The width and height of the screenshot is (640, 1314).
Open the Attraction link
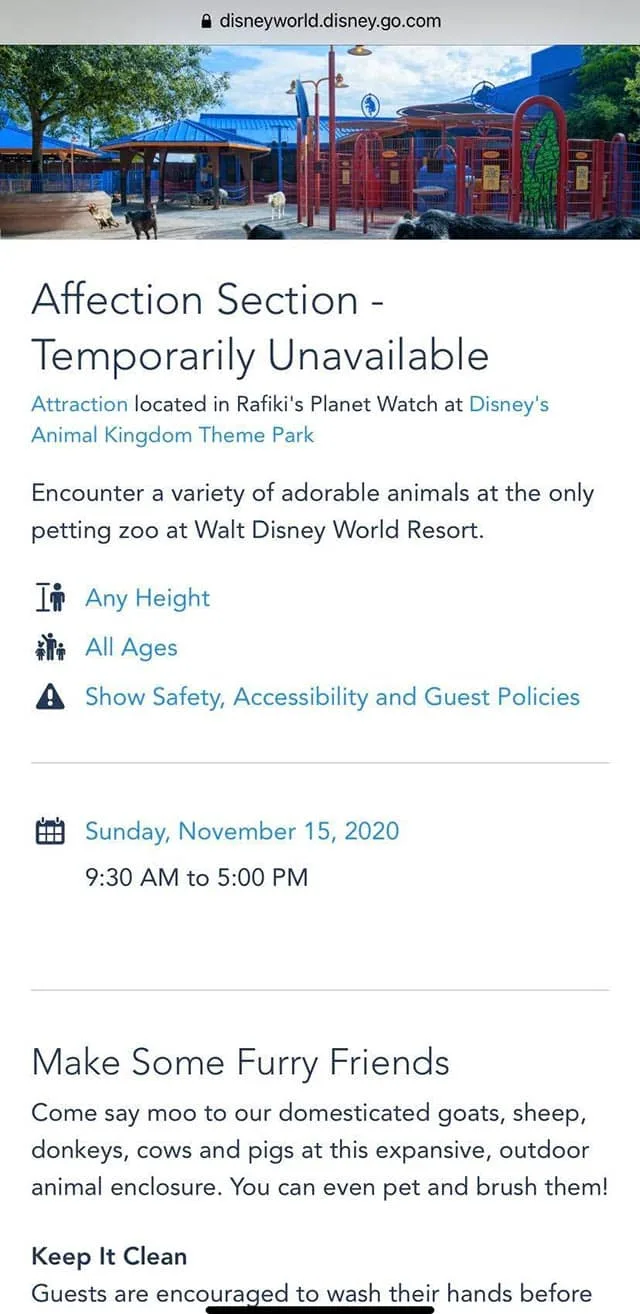tap(79, 405)
